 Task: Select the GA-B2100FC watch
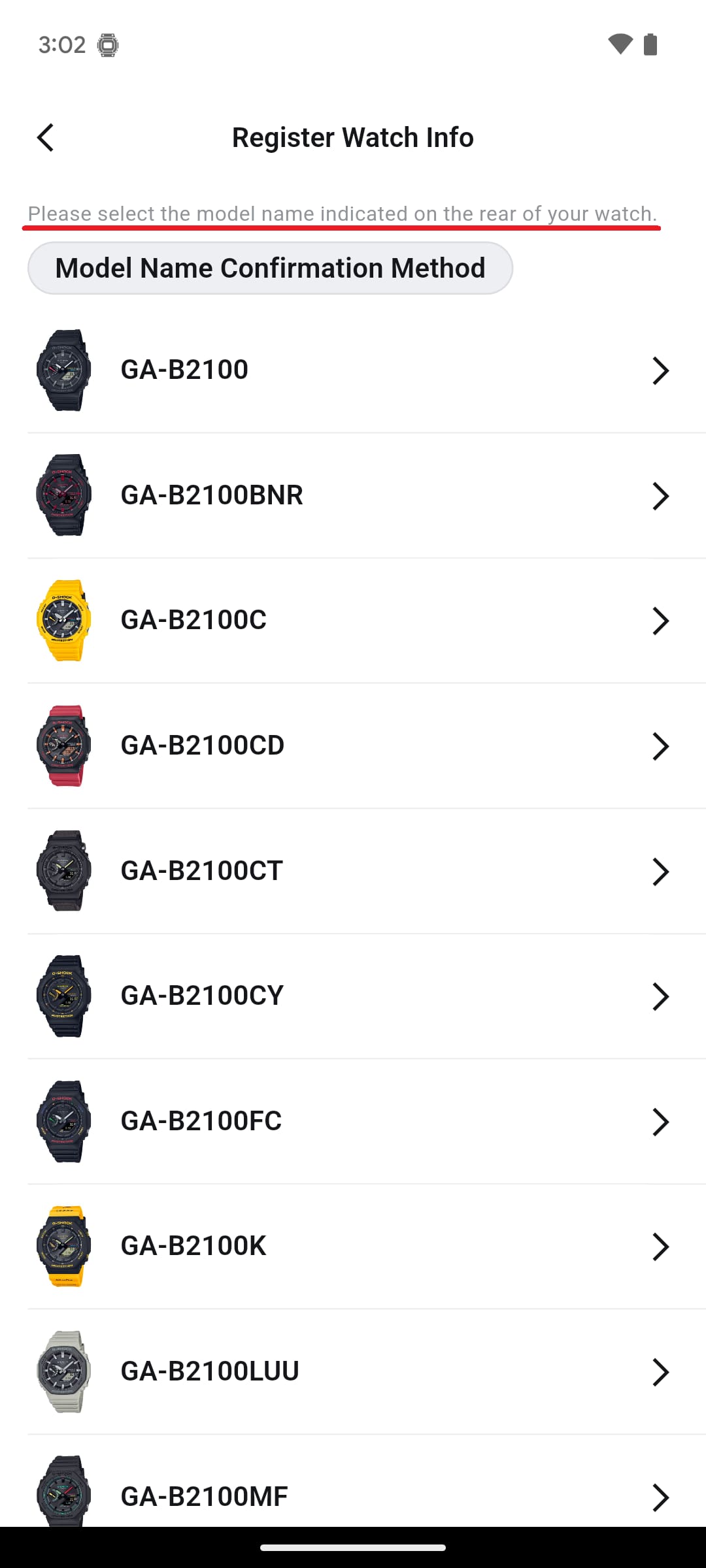[x=353, y=1121]
